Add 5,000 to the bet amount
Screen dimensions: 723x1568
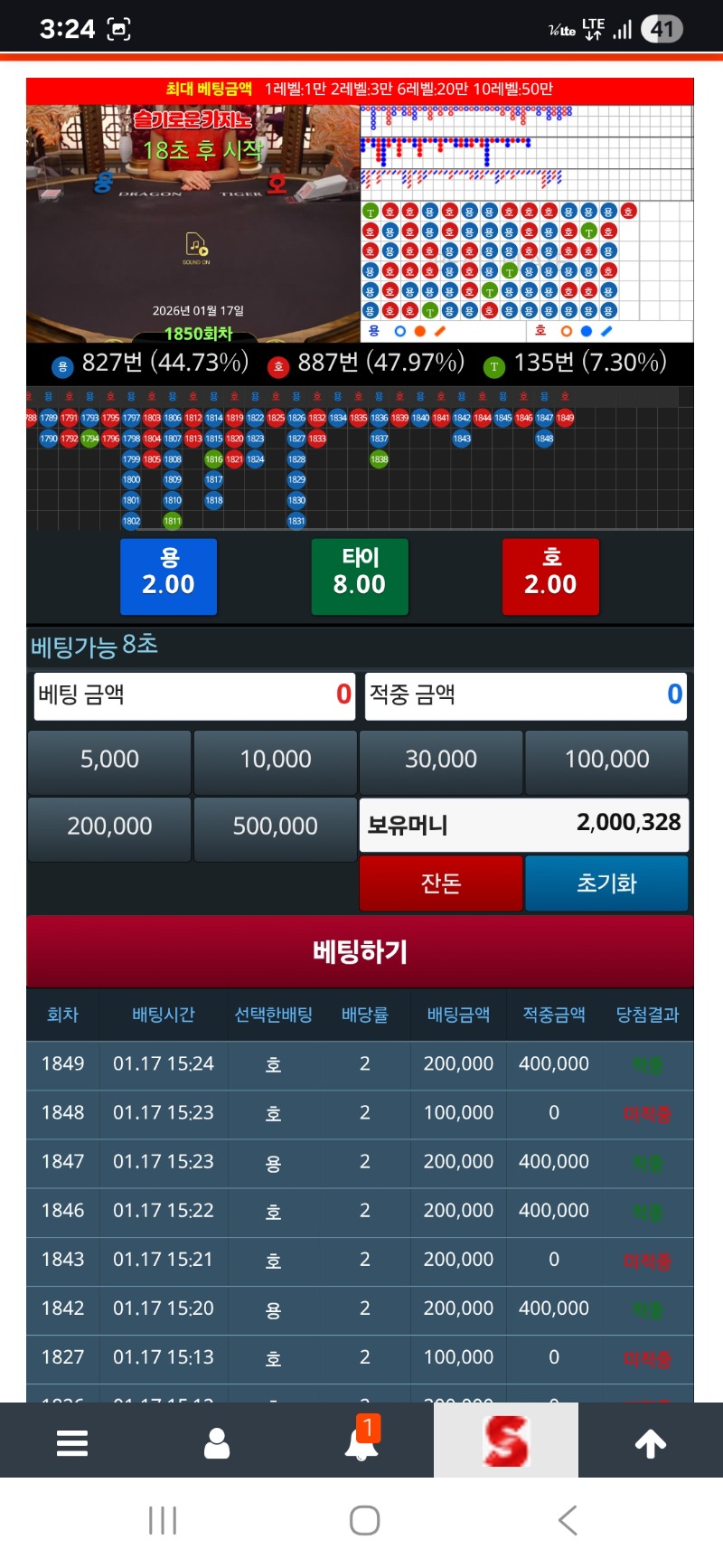(x=109, y=760)
